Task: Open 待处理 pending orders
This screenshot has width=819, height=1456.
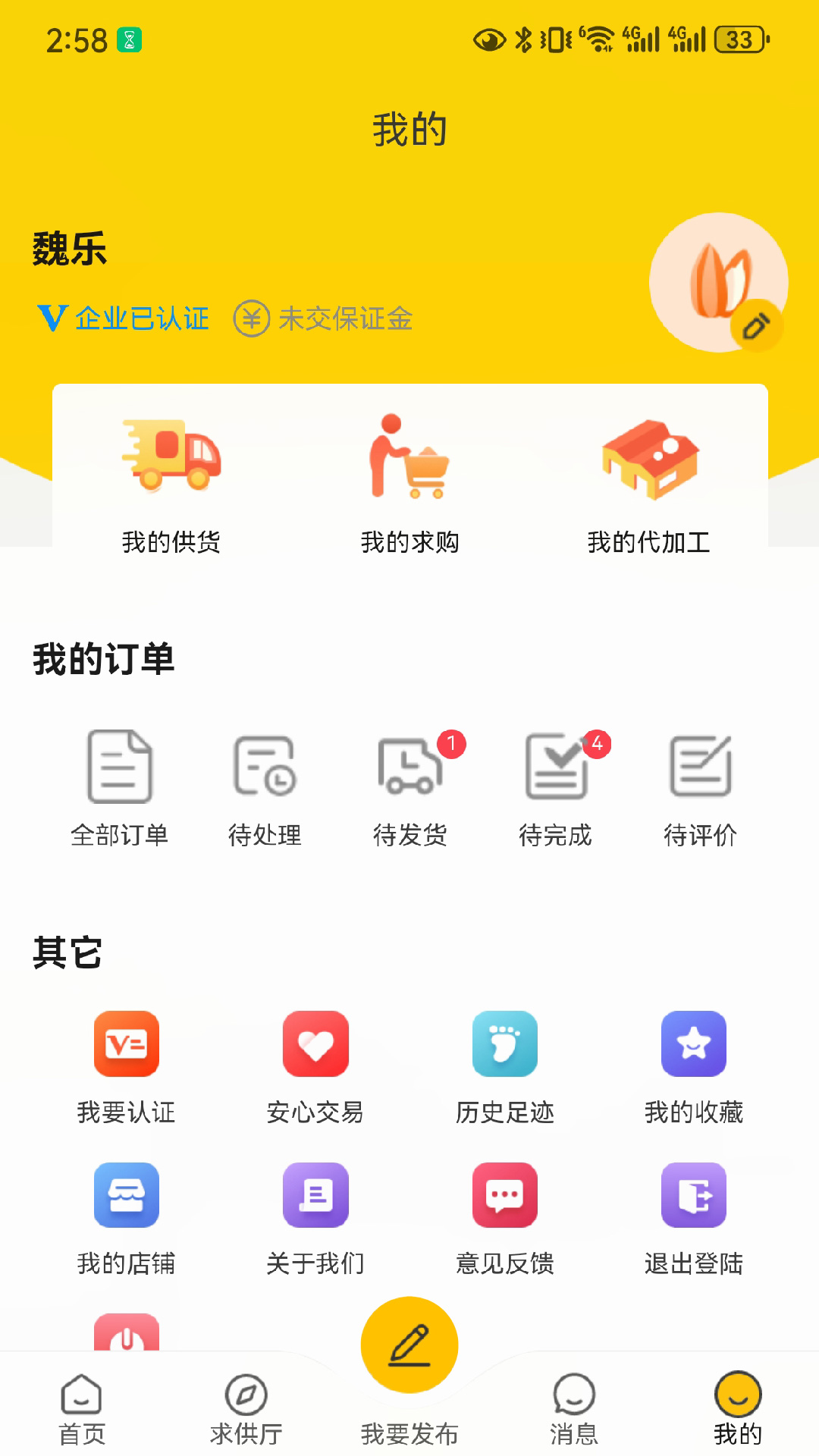Action: [265, 789]
